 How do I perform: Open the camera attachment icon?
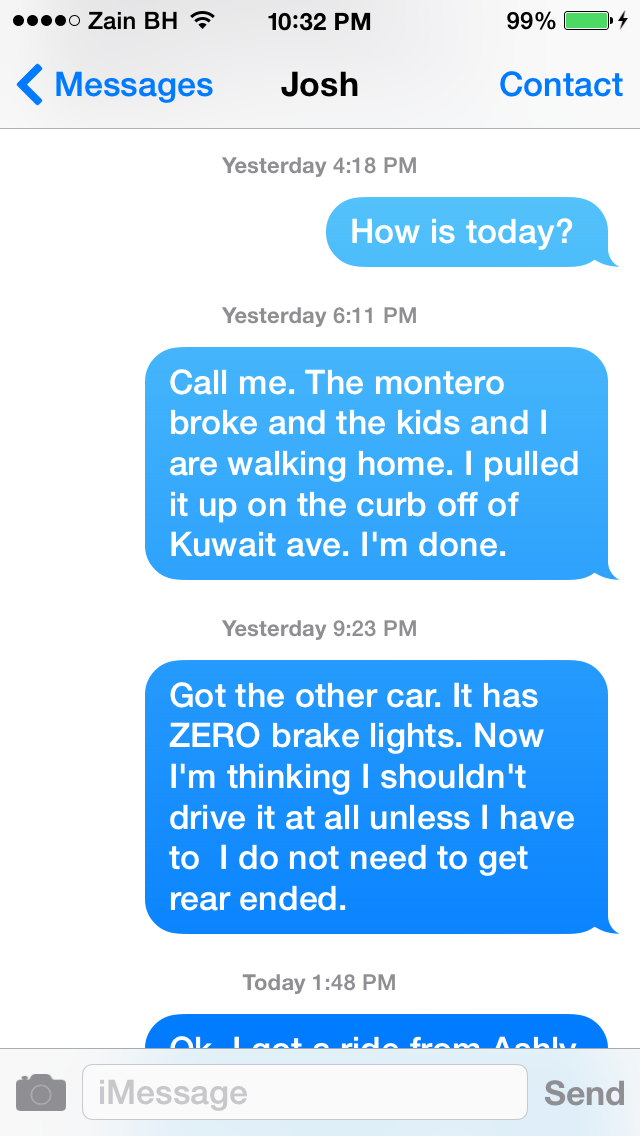click(41, 1092)
